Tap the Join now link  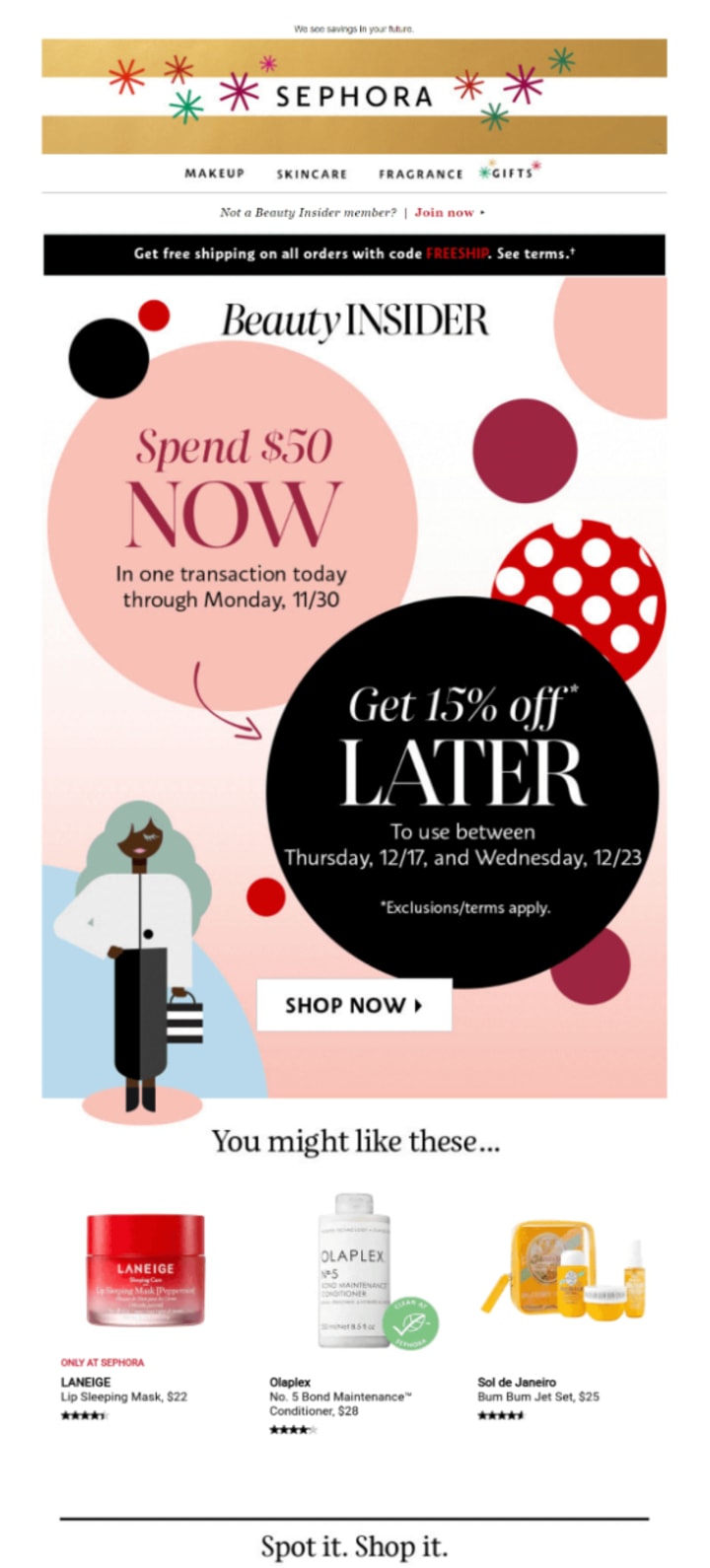click(x=445, y=212)
